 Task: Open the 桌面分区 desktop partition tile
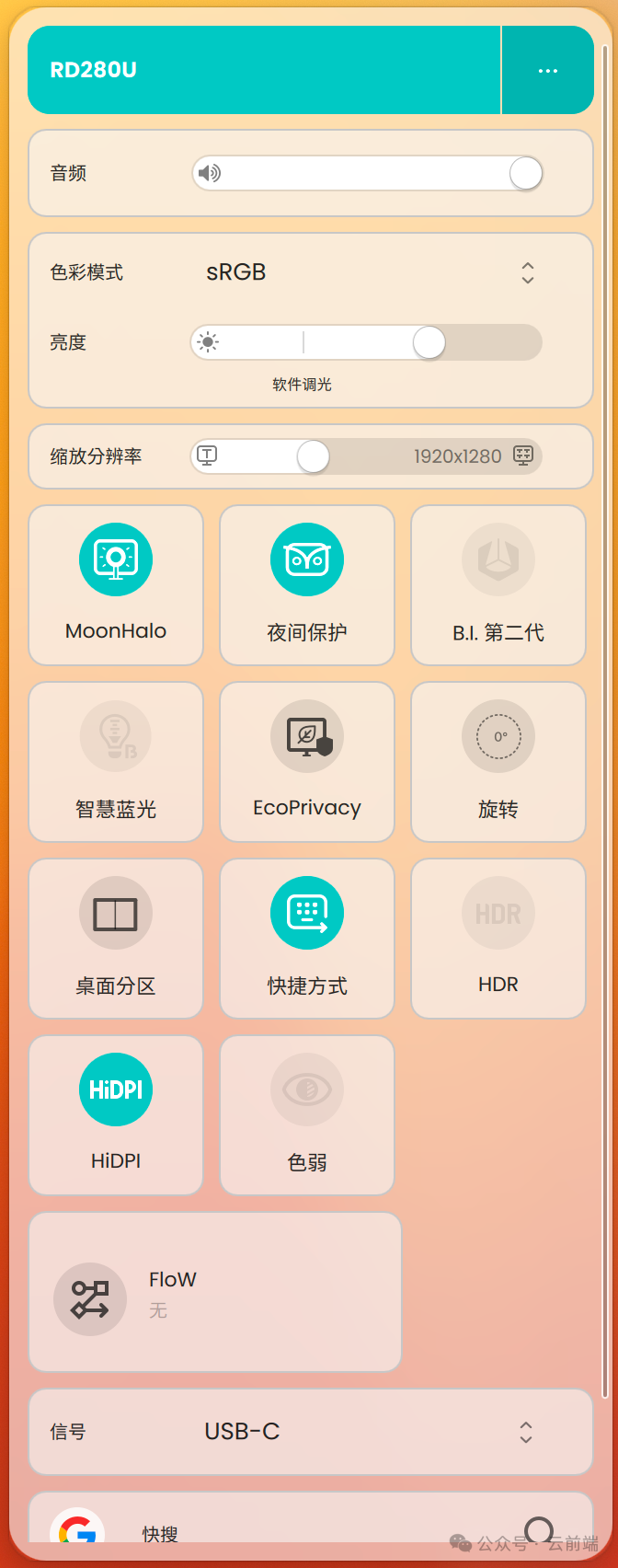(x=116, y=938)
